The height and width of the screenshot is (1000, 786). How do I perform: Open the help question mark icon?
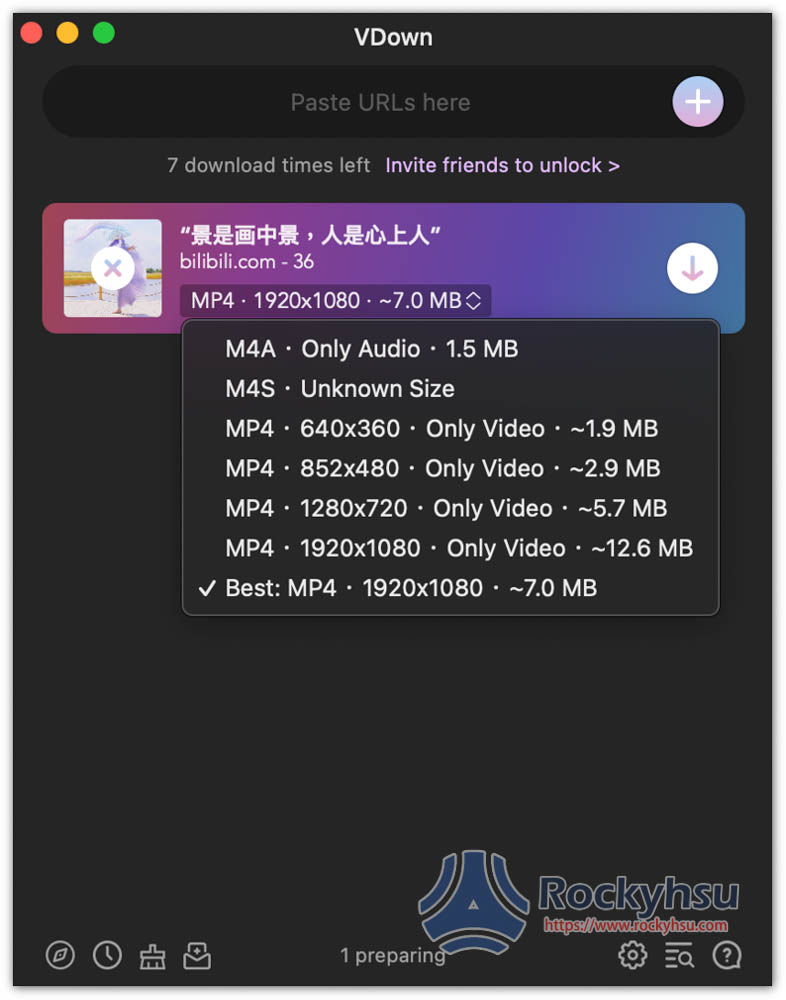(x=727, y=956)
